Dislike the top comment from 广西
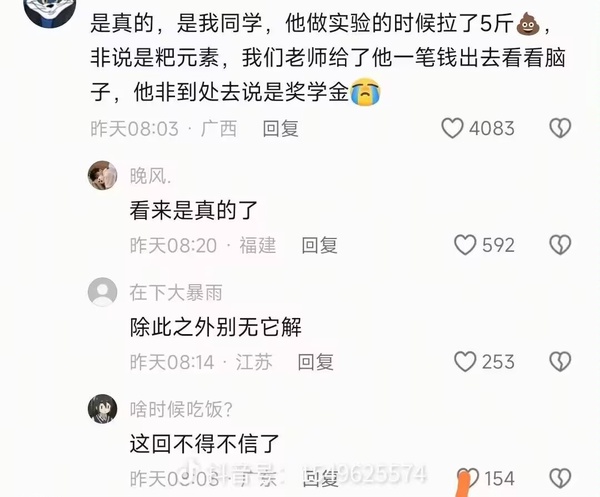Screen dimensions: 600x497 point(561,128)
